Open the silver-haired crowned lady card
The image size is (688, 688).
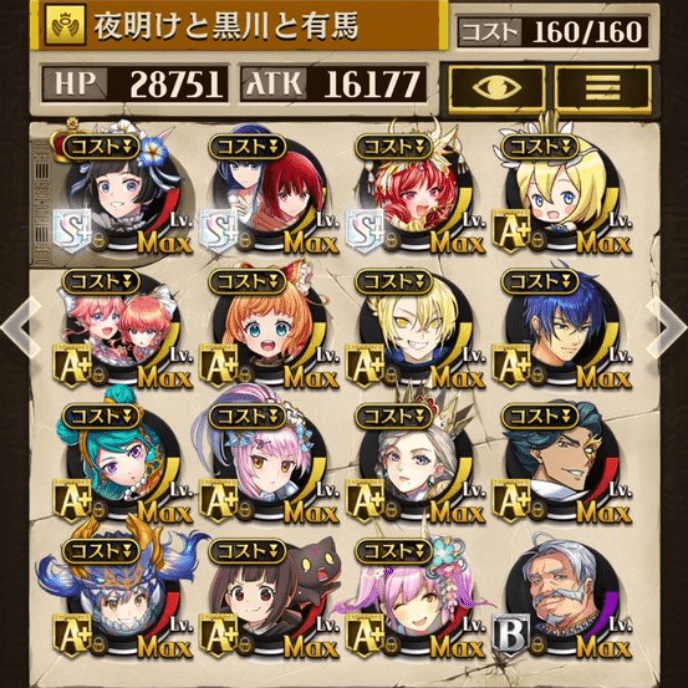(411, 467)
